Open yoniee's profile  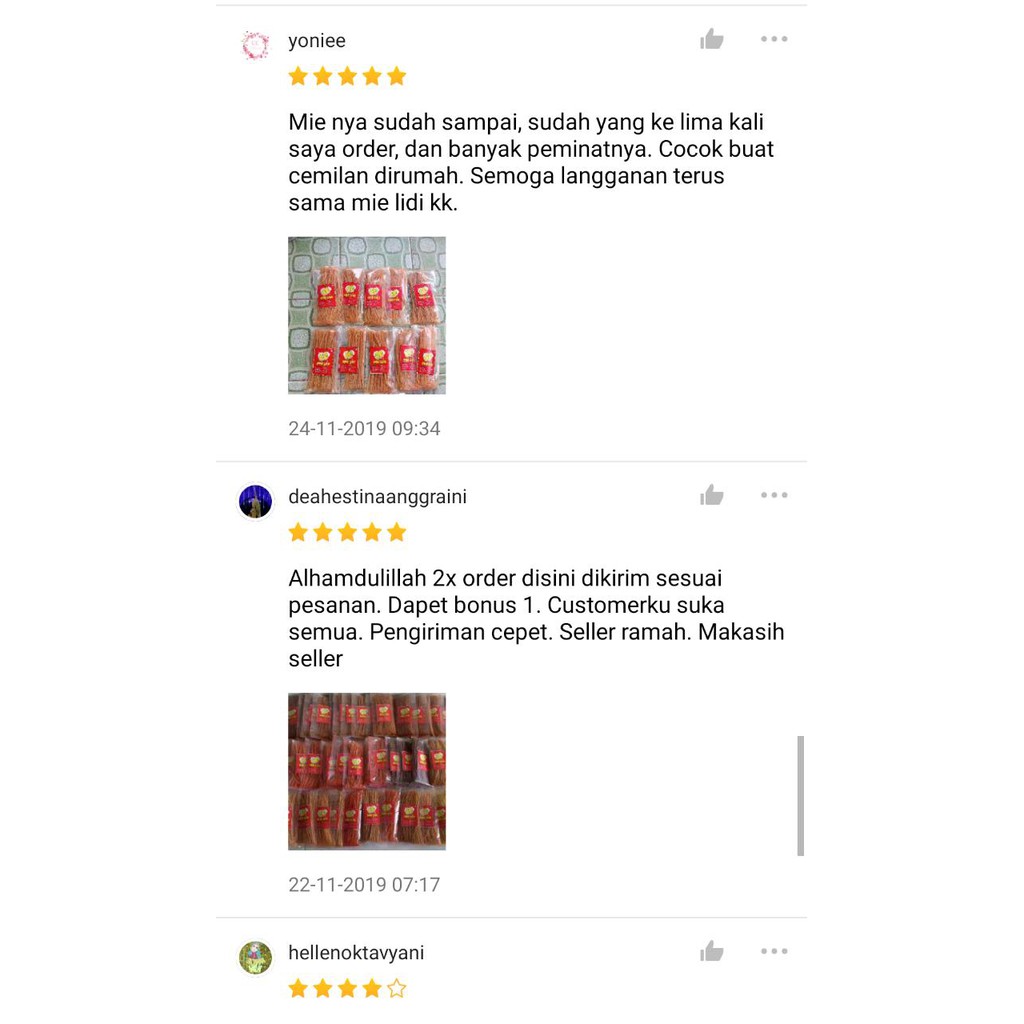point(256,44)
